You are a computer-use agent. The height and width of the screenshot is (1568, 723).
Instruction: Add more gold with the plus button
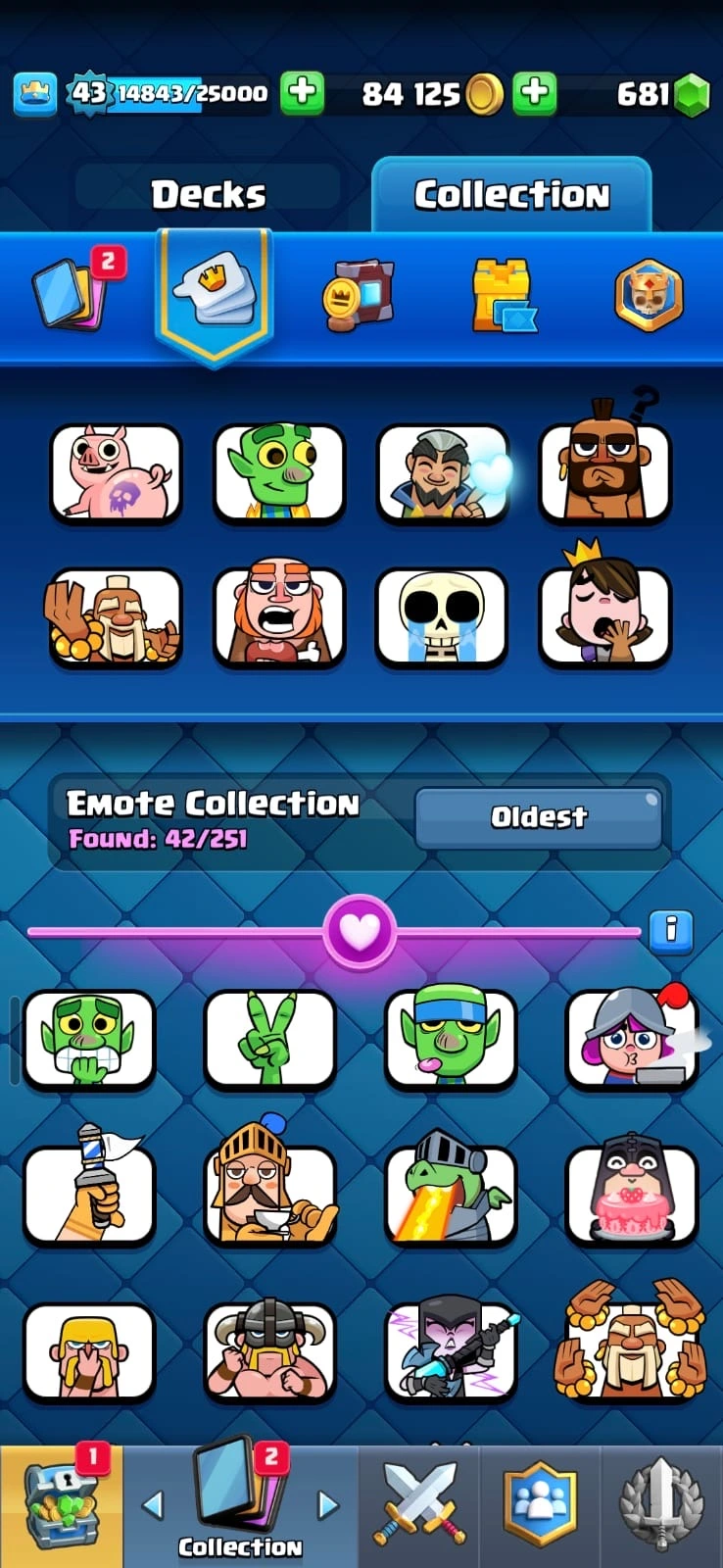[x=534, y=93]
